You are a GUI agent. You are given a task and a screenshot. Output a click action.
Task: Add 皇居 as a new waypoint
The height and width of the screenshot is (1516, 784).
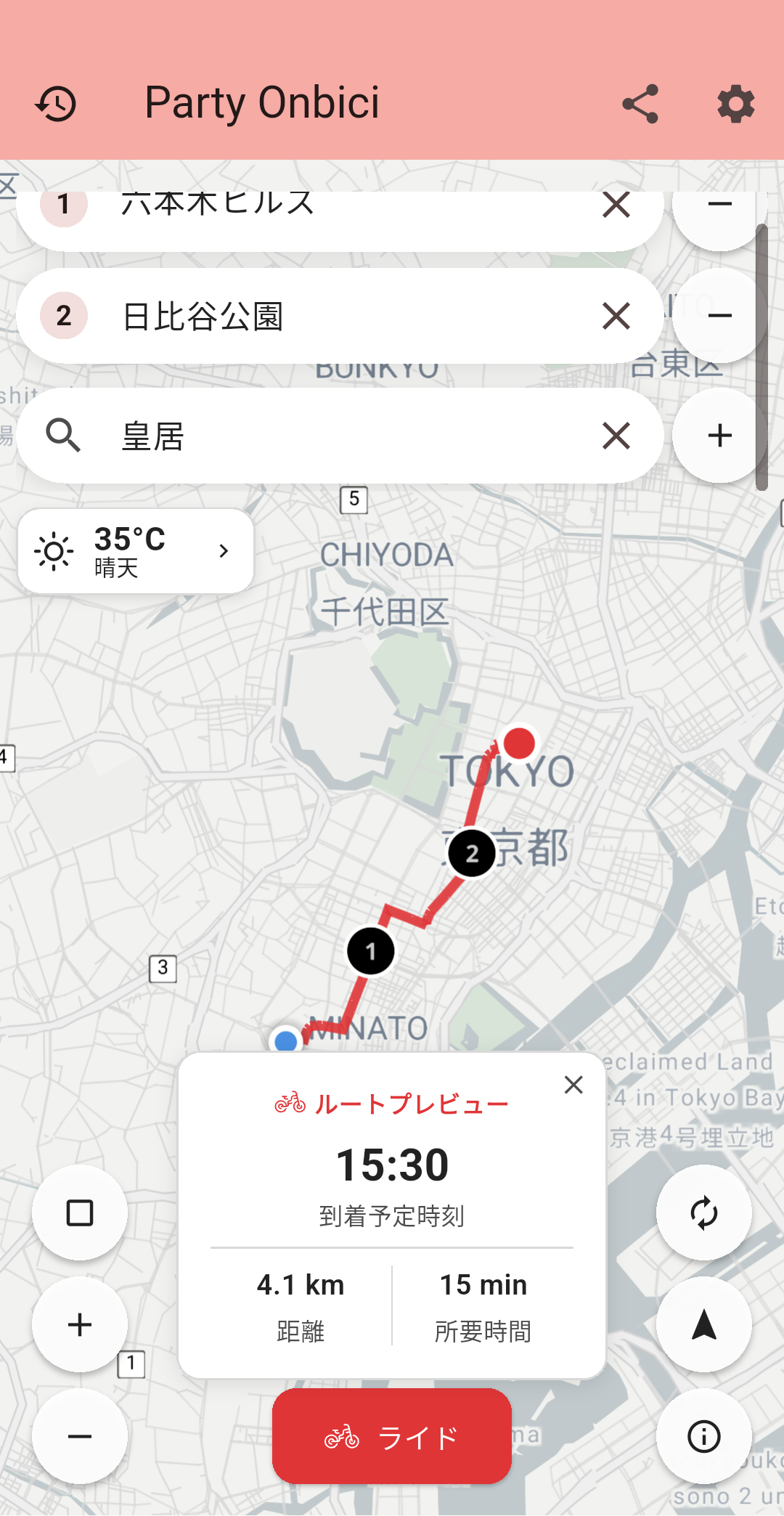(719, 436)
